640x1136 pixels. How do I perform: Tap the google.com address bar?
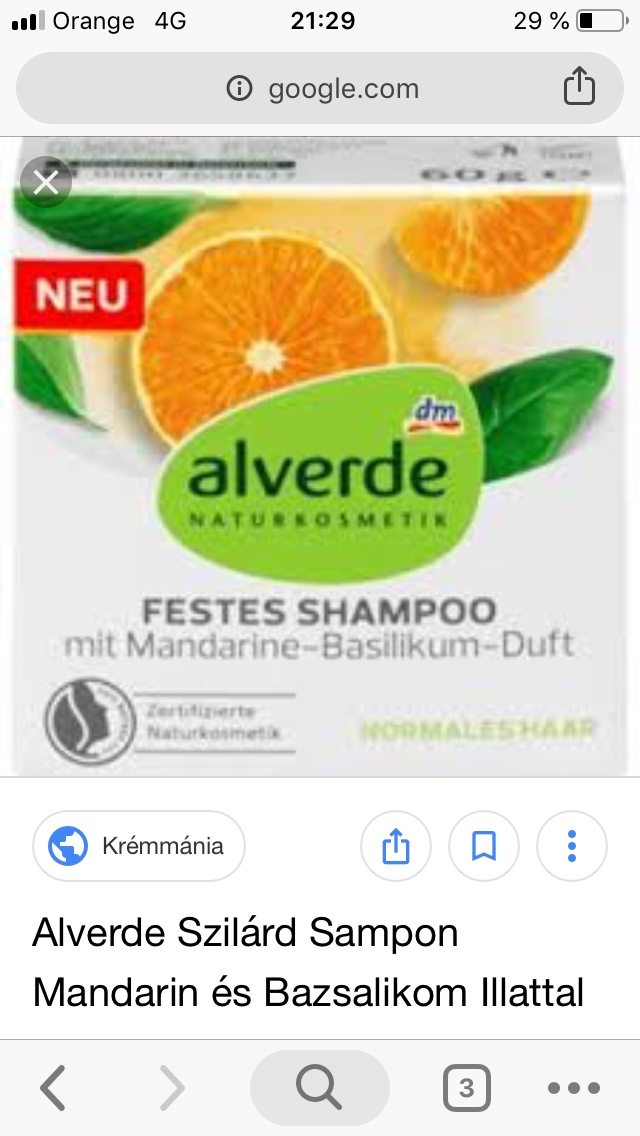[320, 89]
